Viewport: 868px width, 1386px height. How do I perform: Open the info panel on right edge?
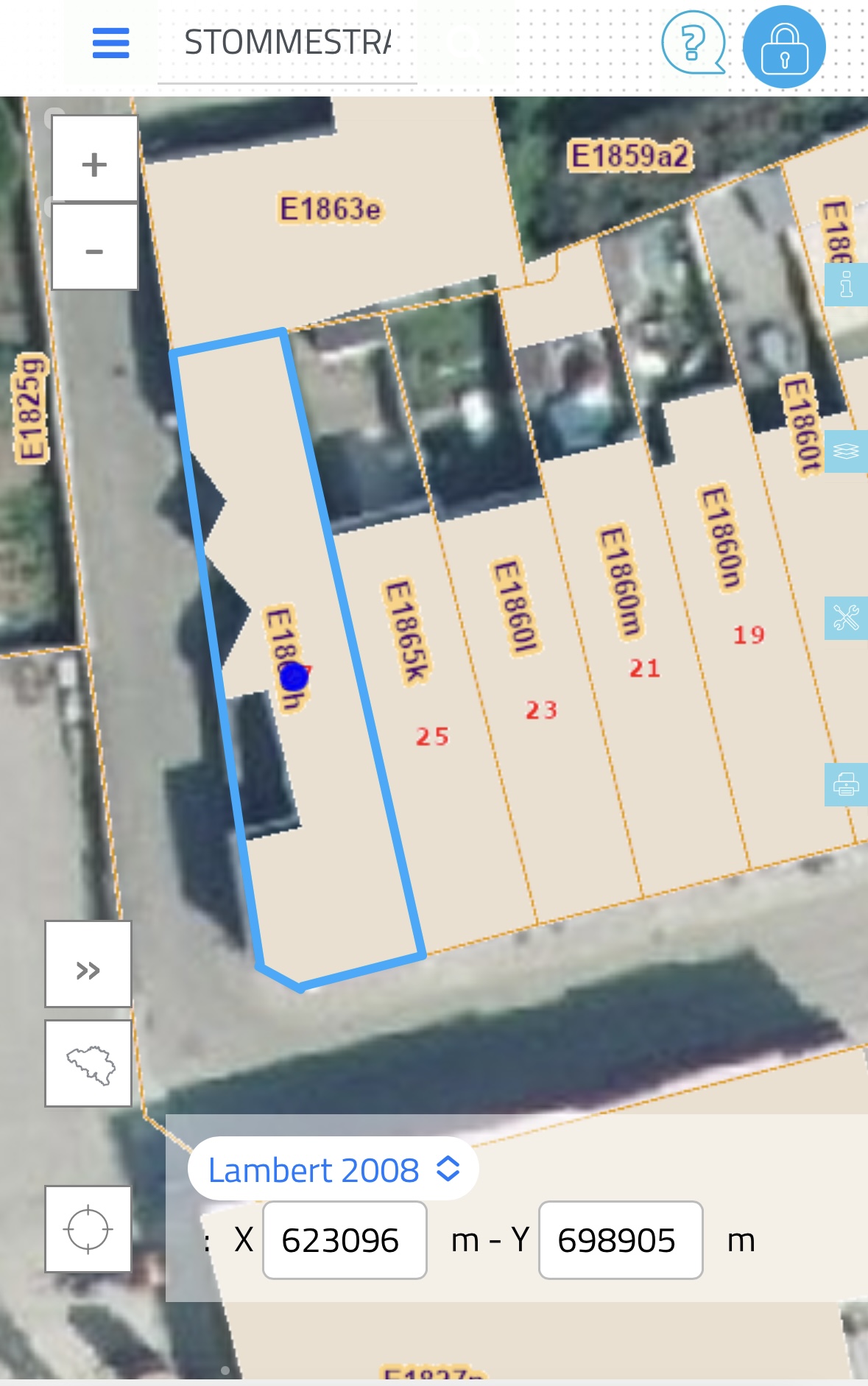846,284
